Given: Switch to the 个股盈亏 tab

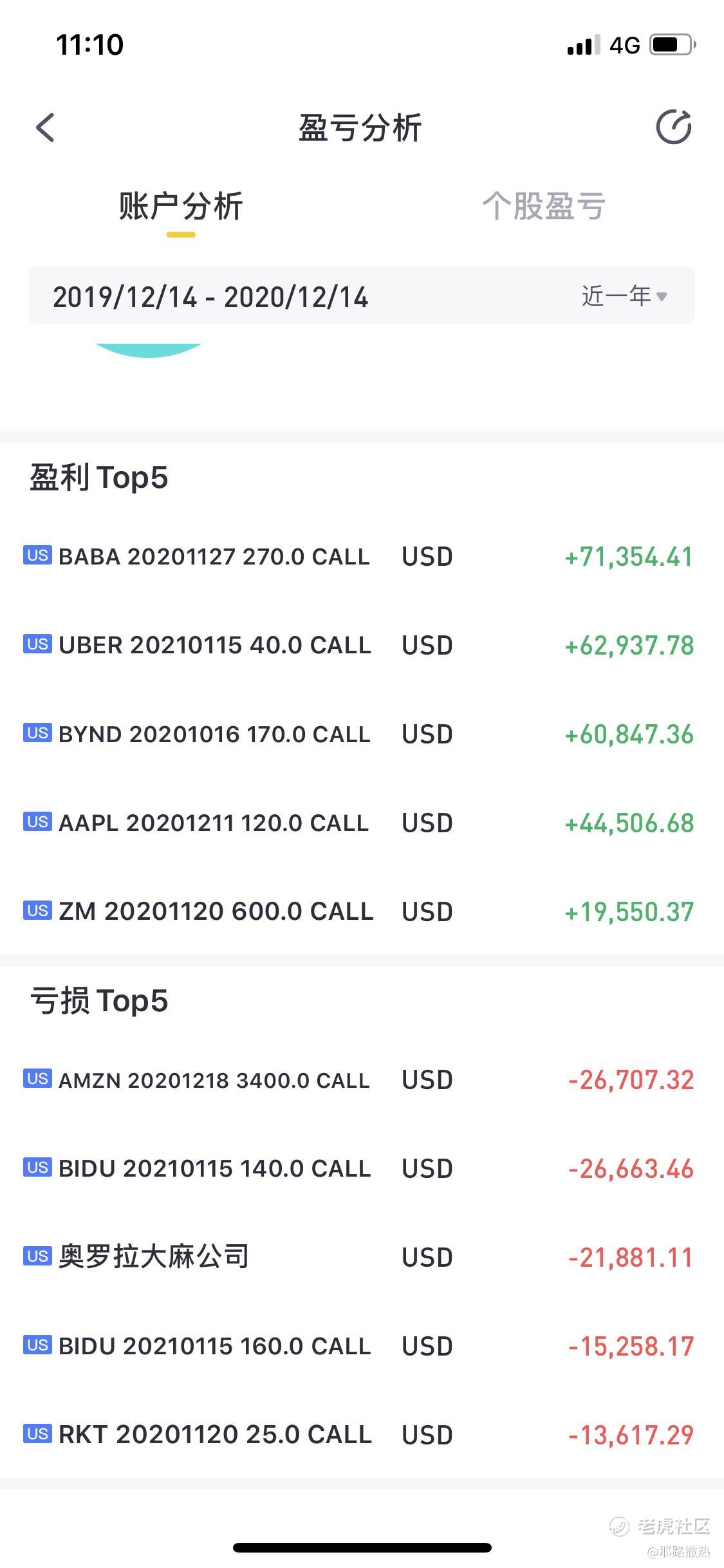Looking at the screenshot, I should pos(544,206).
